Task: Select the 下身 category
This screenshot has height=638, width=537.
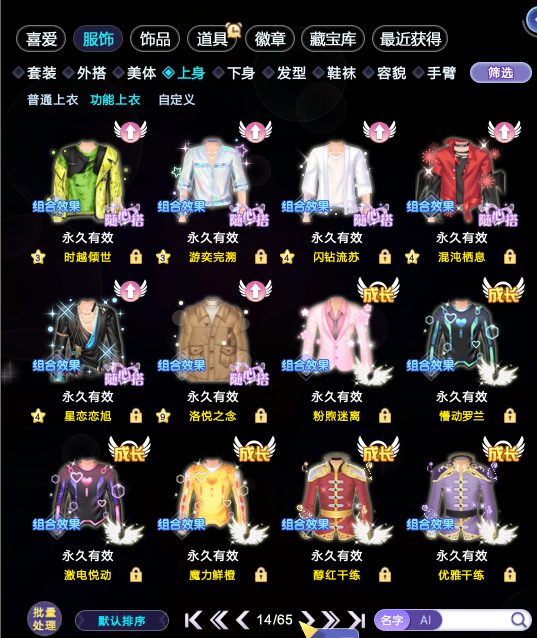Action: (235, 73)
